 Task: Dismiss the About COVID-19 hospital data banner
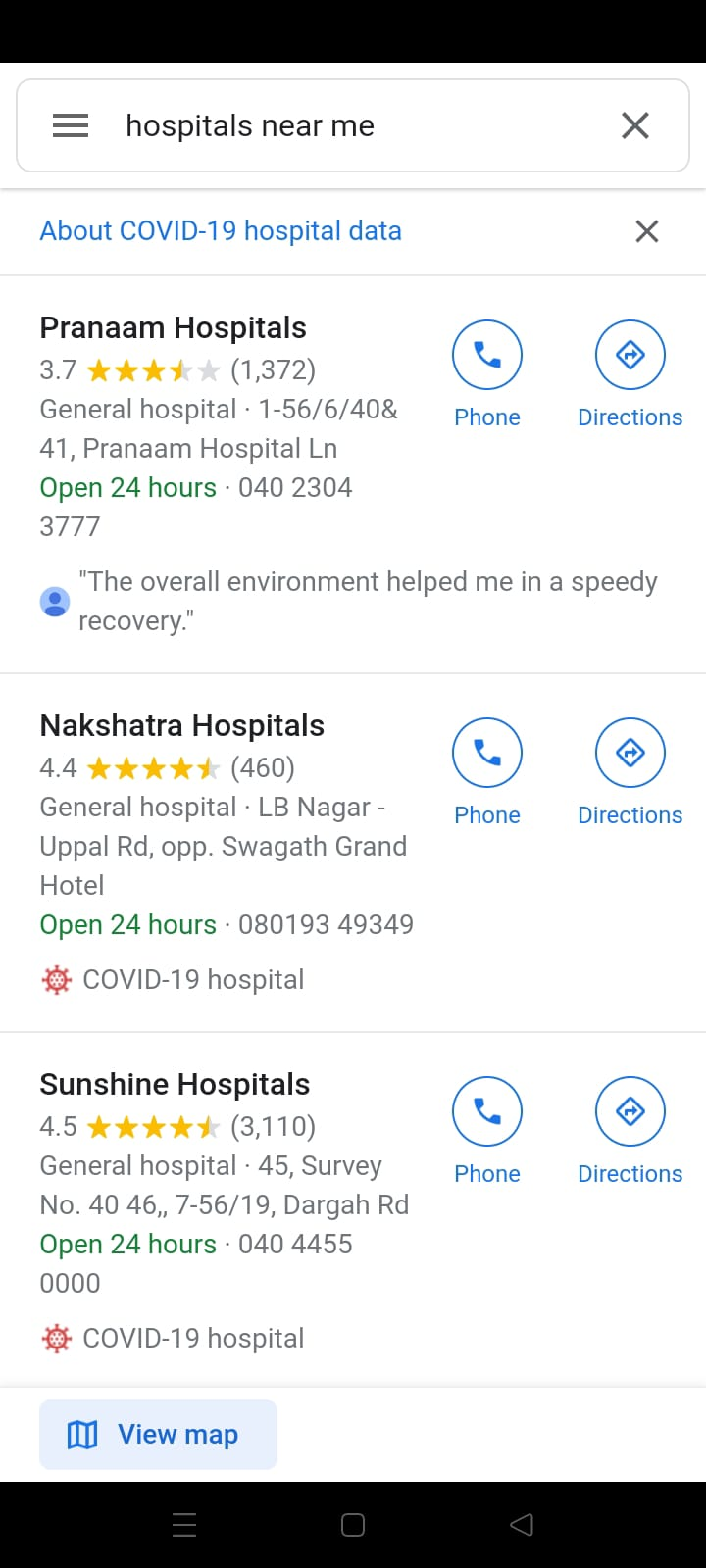646,231
